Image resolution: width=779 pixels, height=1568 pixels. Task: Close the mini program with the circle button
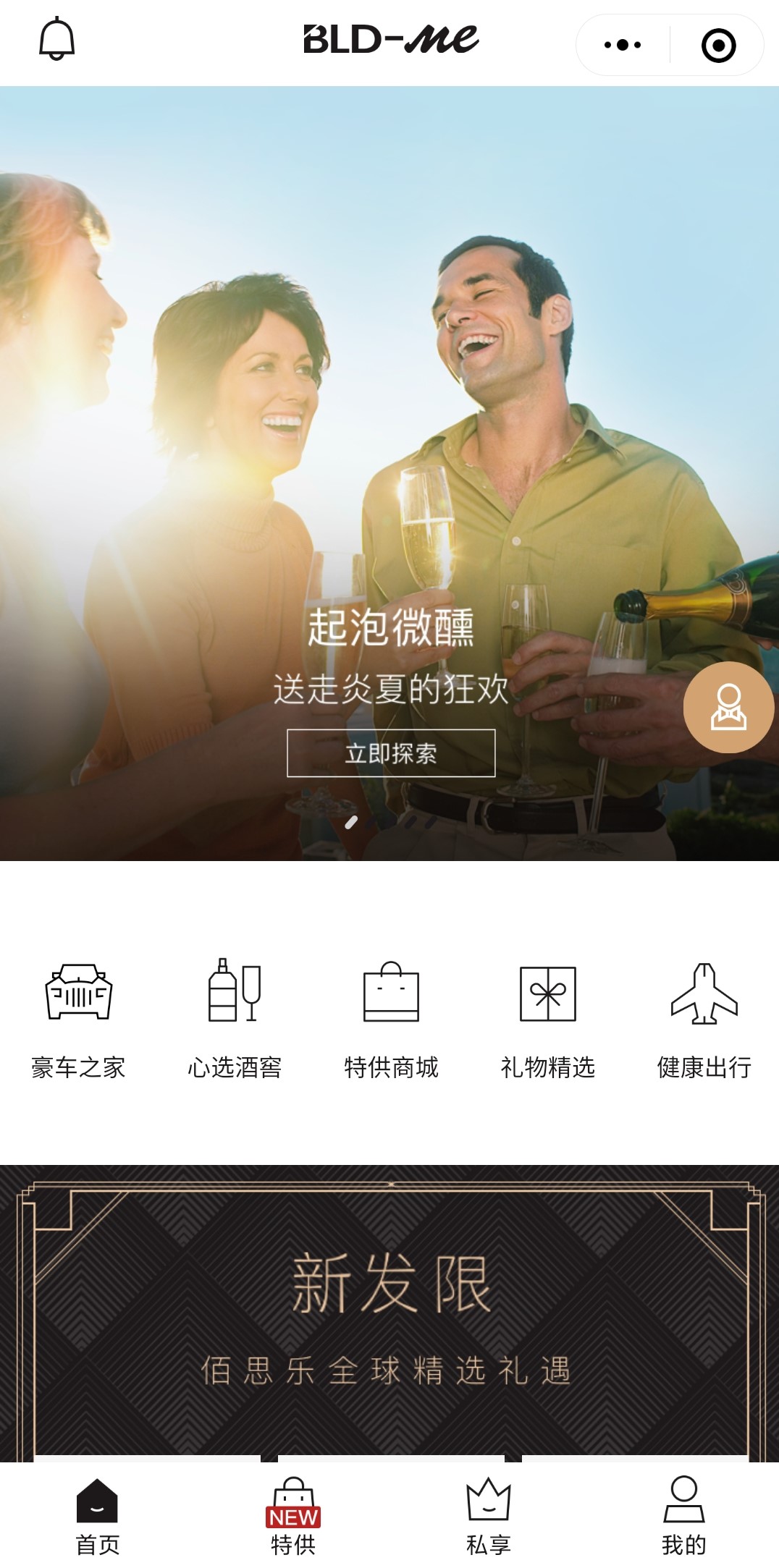718,46
